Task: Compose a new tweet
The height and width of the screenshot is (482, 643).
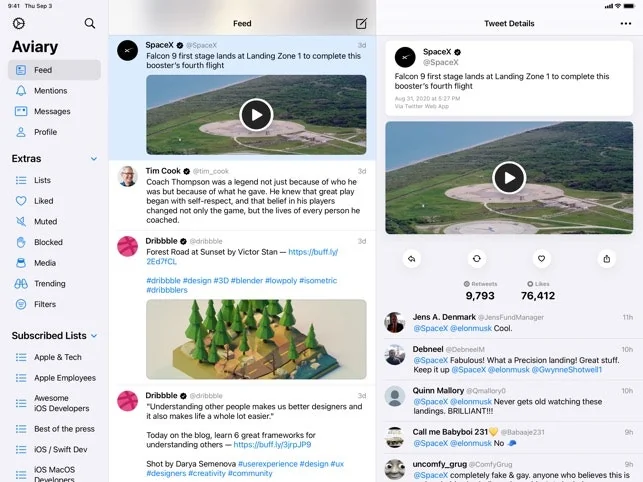Action: pyautogui.click(x=361, y=23)
